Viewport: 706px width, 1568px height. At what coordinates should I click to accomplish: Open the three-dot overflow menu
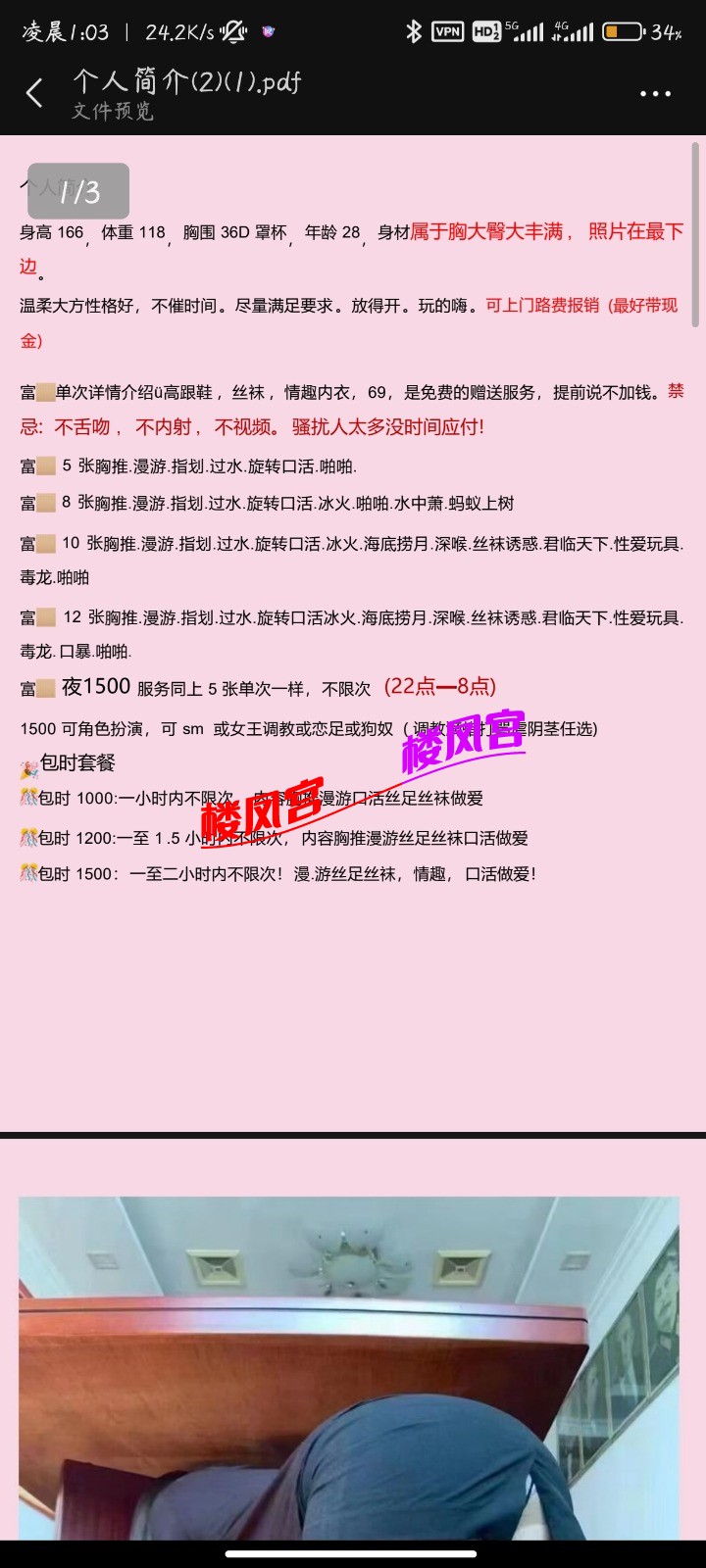(x=655, y=94)
